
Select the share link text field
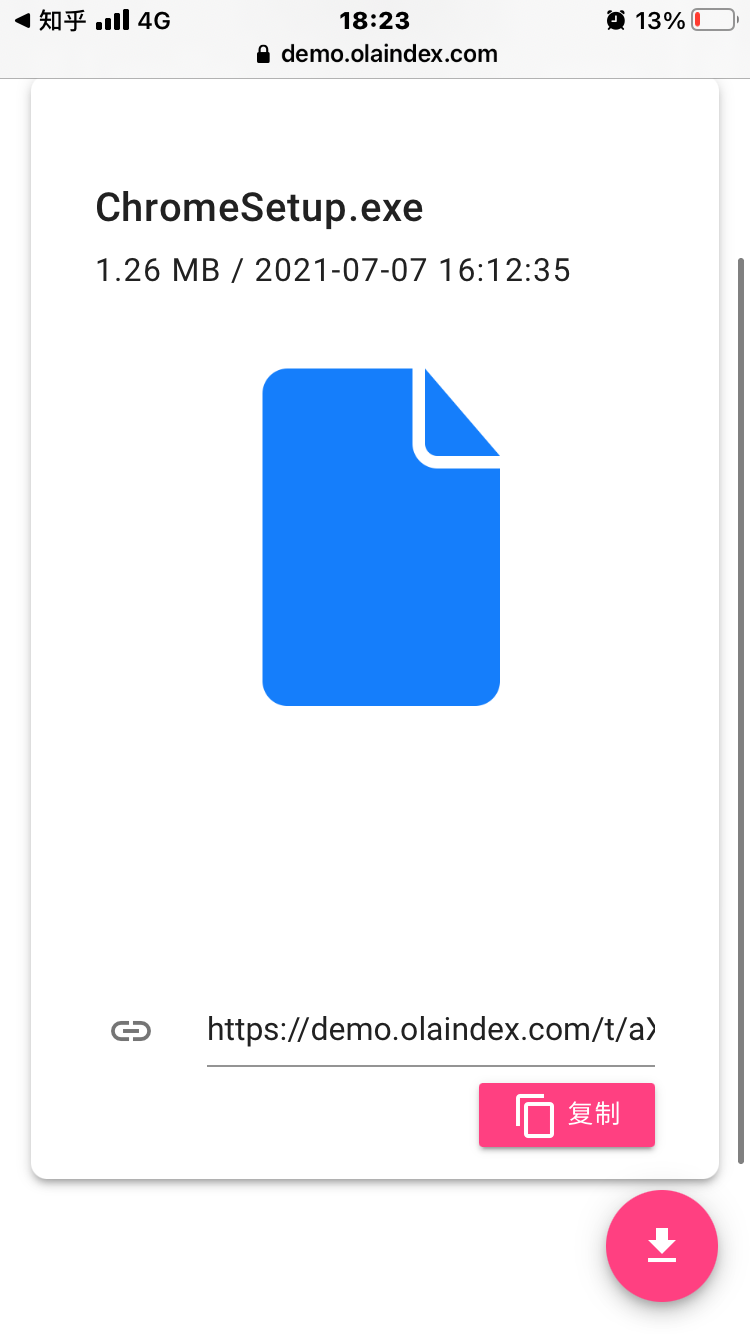pos(431,1030)
